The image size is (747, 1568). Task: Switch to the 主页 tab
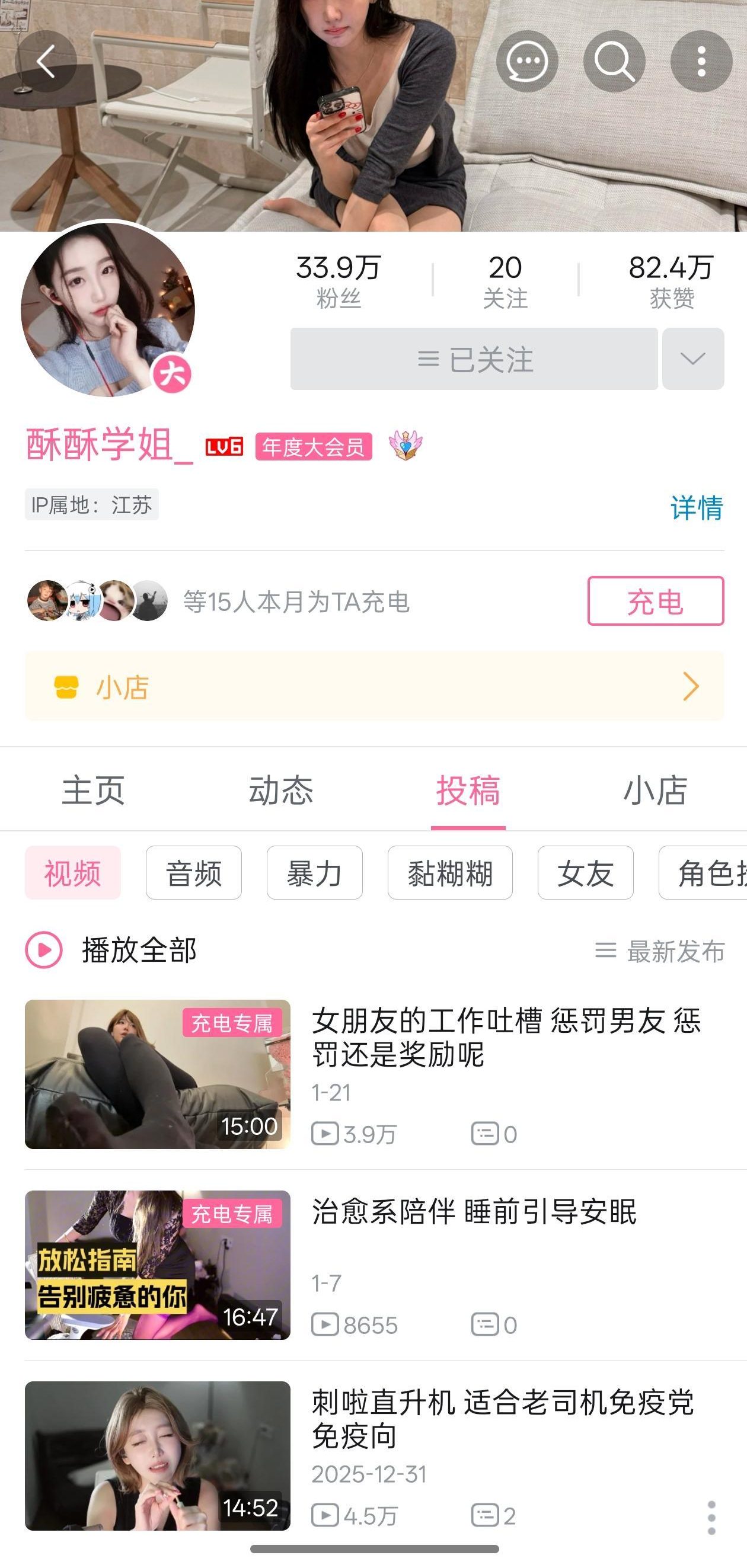pos(93,791)
